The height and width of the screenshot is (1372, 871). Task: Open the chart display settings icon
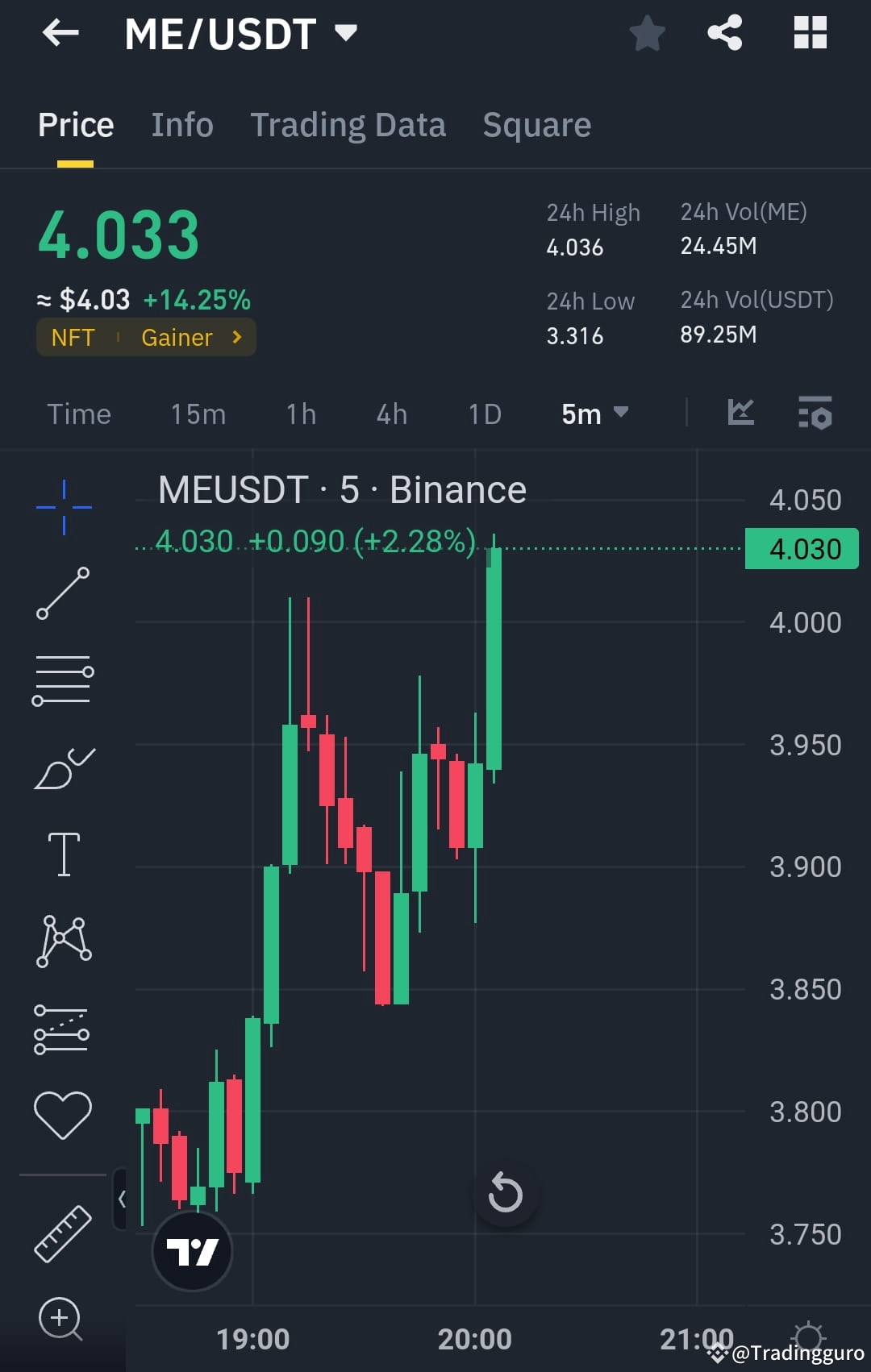pyautogui.click(x=815, y=413)
